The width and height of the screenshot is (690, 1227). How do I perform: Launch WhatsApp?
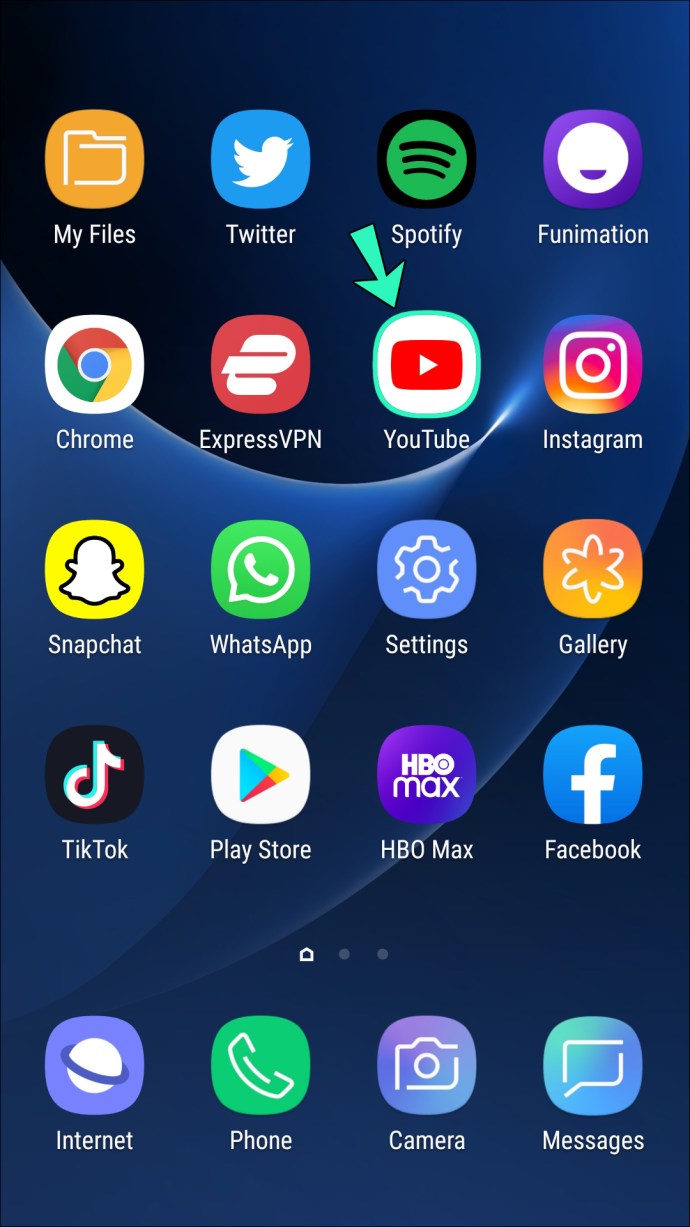(260, 570)
